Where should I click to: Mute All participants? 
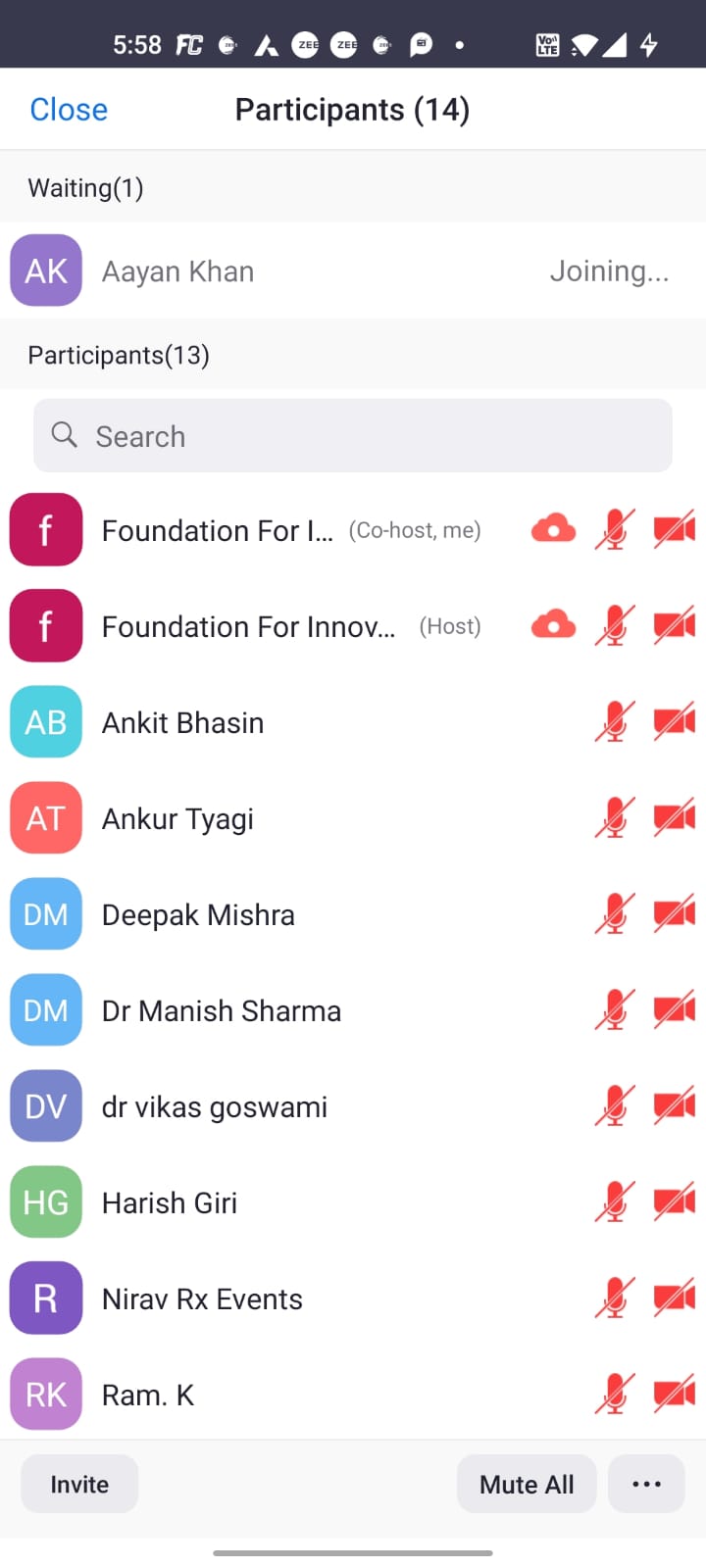tap(527, 1485)
